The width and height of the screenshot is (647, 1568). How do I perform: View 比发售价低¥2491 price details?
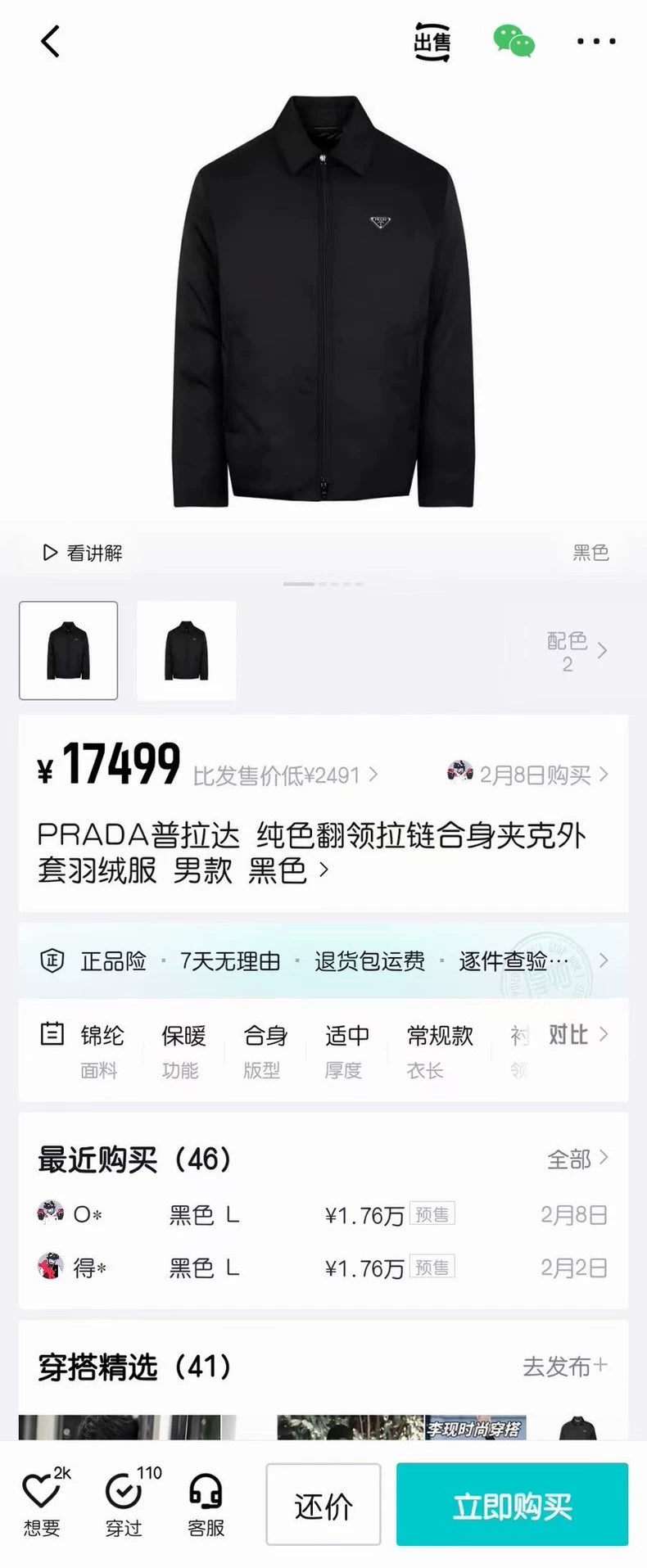(x=285, y=775)
